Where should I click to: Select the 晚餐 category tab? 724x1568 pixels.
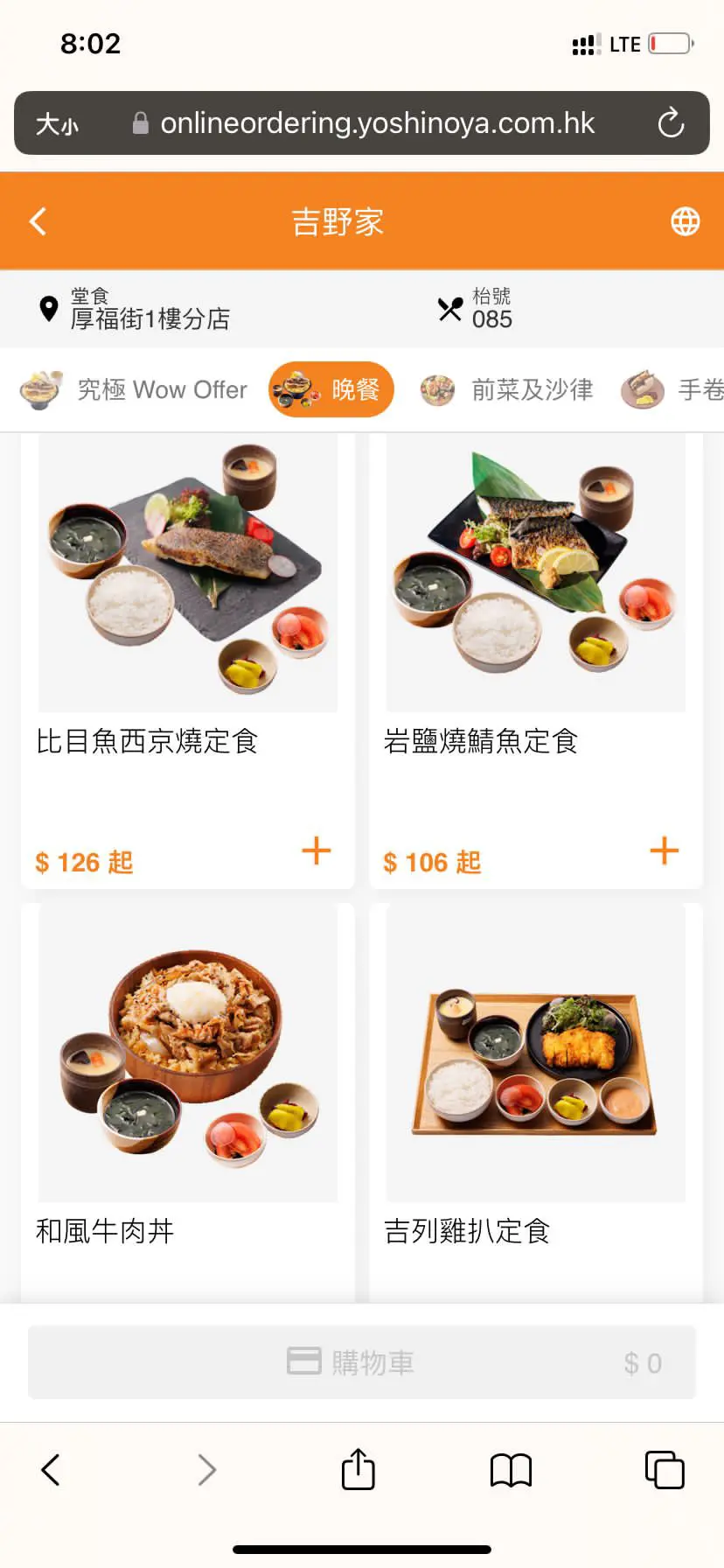point(331,389)
